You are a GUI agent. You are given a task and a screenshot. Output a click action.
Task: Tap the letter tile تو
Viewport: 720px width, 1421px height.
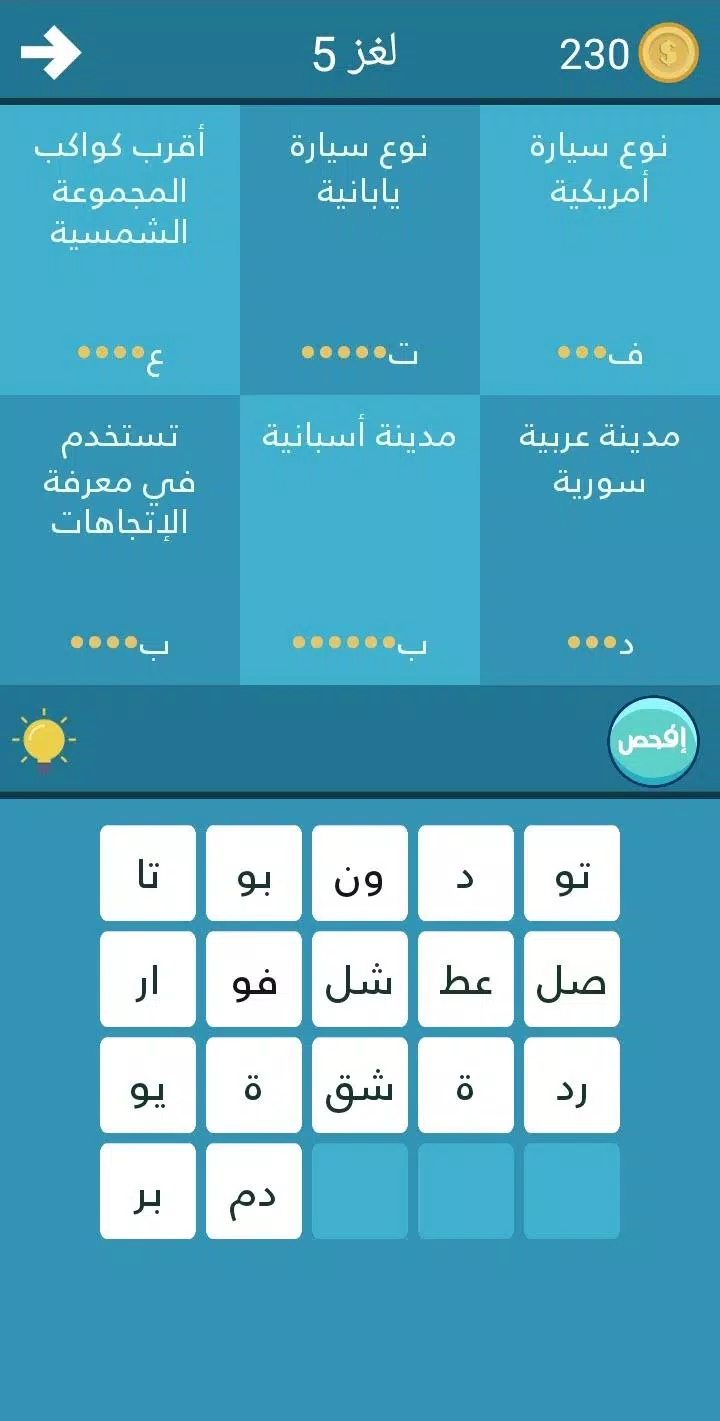tap(571, 873)
